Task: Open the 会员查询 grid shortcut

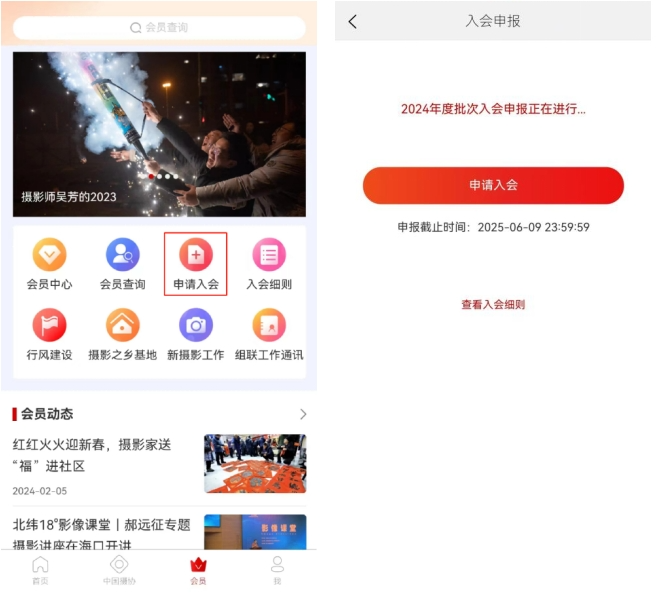Action: click(122, 263)
